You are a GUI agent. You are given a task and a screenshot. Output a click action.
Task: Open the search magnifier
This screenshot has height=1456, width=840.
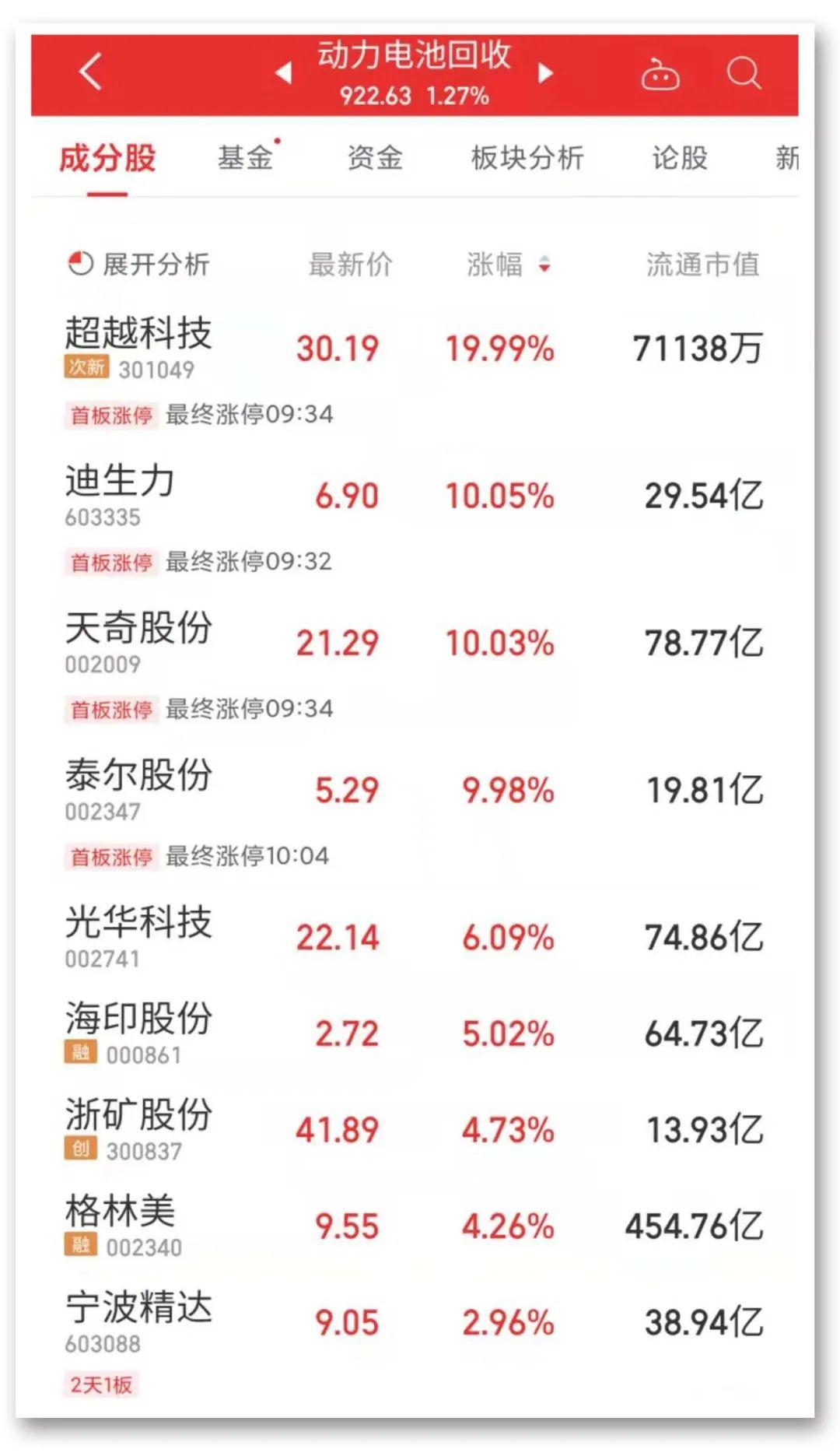click(744, 73)
